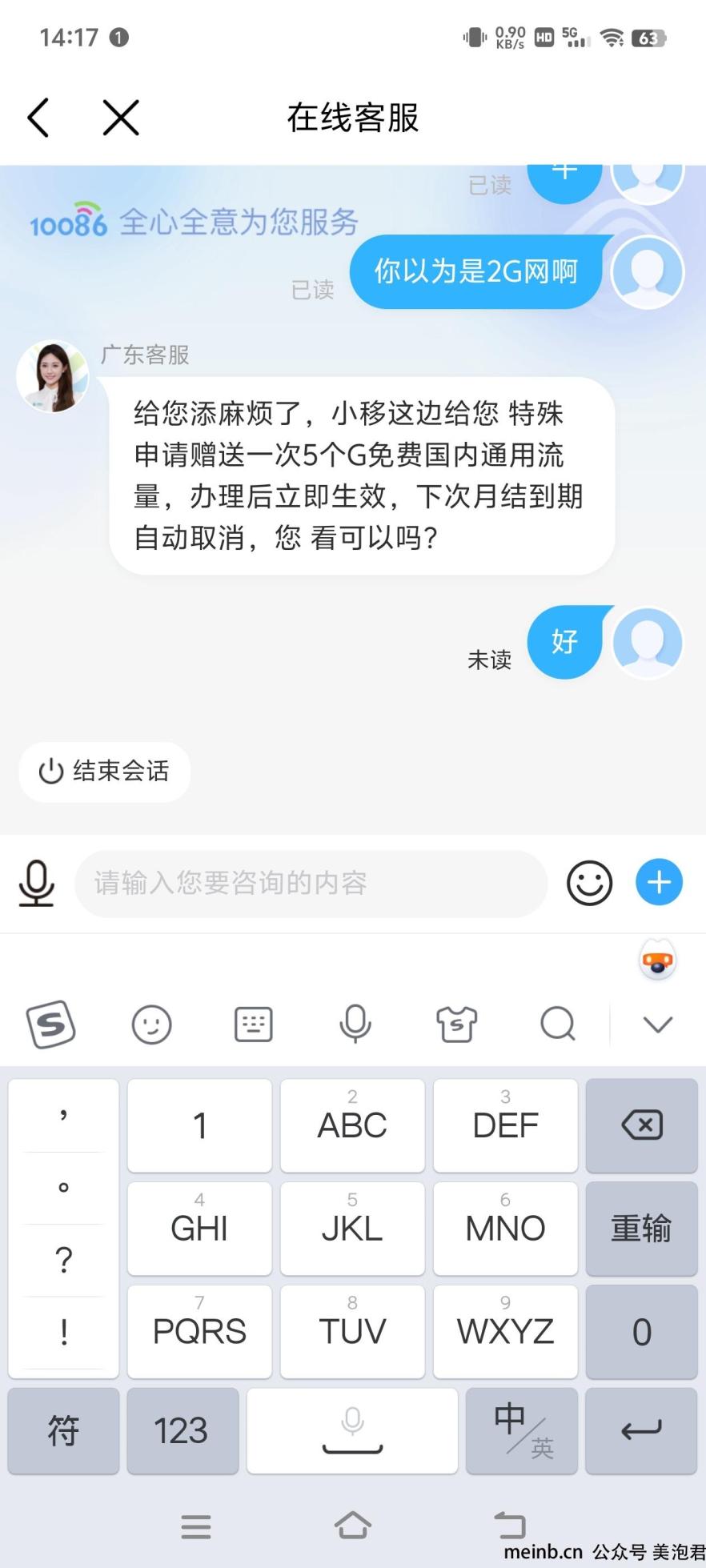The height and width of the screenshot is (1568, 706).
Task: Tap the backspace key
Action: click(x=641, y=1125)
